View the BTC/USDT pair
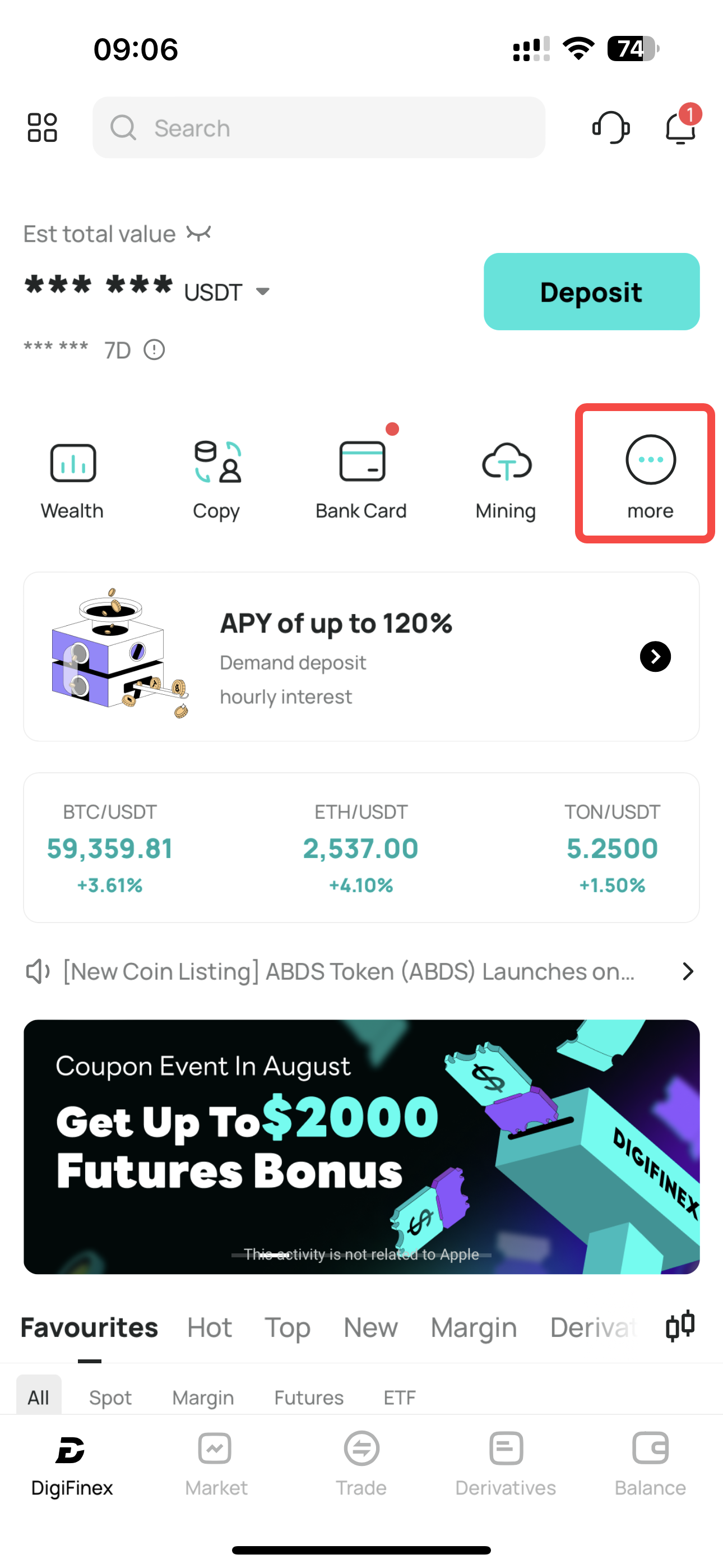Viewport: 723px width, 1568px height. coord(110,847)
